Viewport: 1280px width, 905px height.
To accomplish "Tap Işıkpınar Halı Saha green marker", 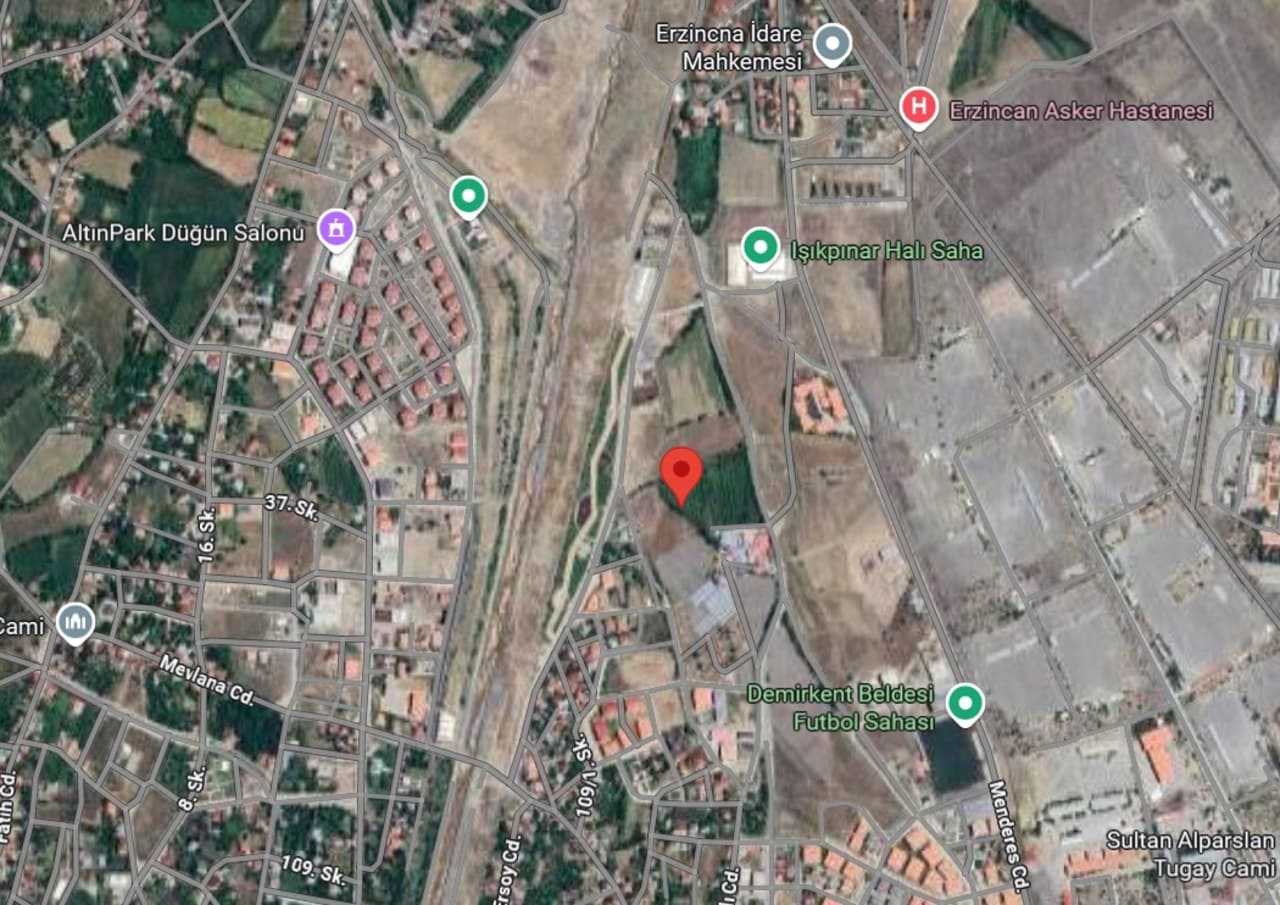I will pos(760,246).
